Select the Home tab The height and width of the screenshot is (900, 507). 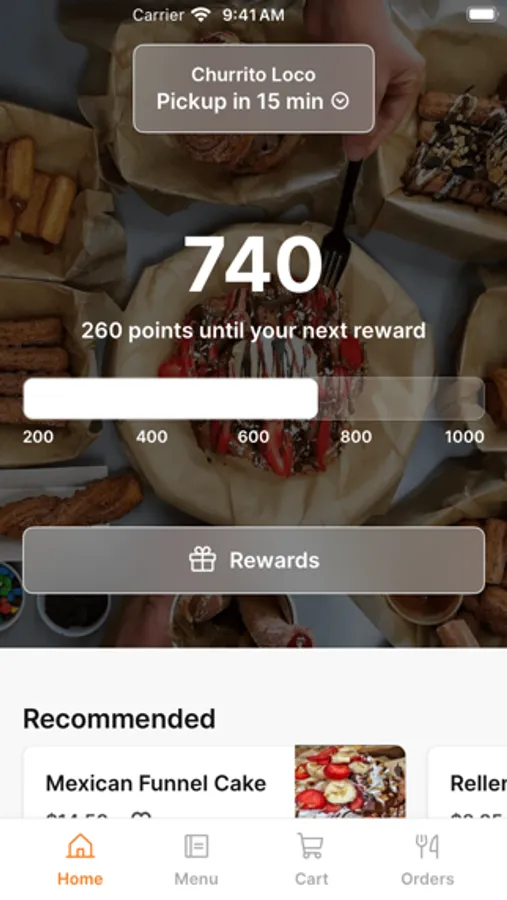tap(80, 860)
